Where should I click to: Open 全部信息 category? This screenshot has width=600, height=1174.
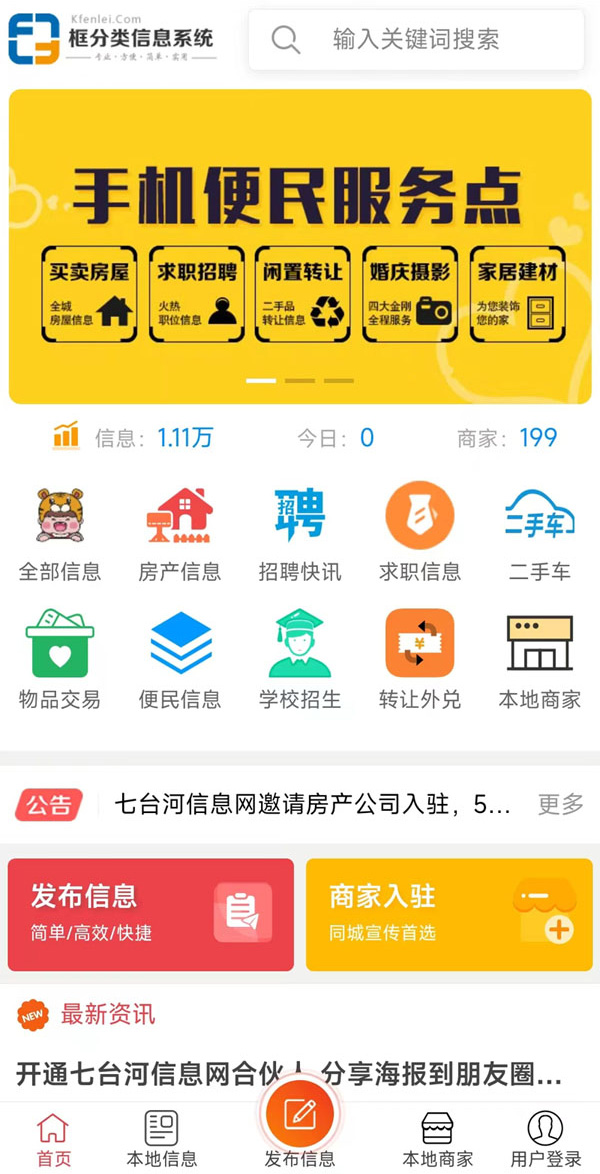click(60, 535)
